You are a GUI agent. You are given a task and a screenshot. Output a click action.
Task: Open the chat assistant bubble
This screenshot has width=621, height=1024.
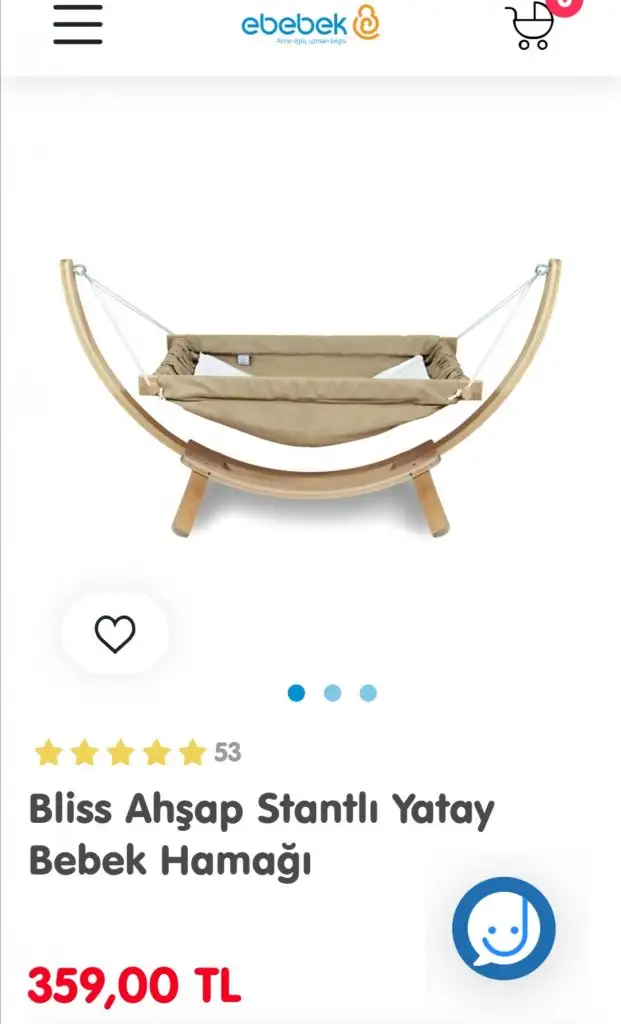pos(503,927)
